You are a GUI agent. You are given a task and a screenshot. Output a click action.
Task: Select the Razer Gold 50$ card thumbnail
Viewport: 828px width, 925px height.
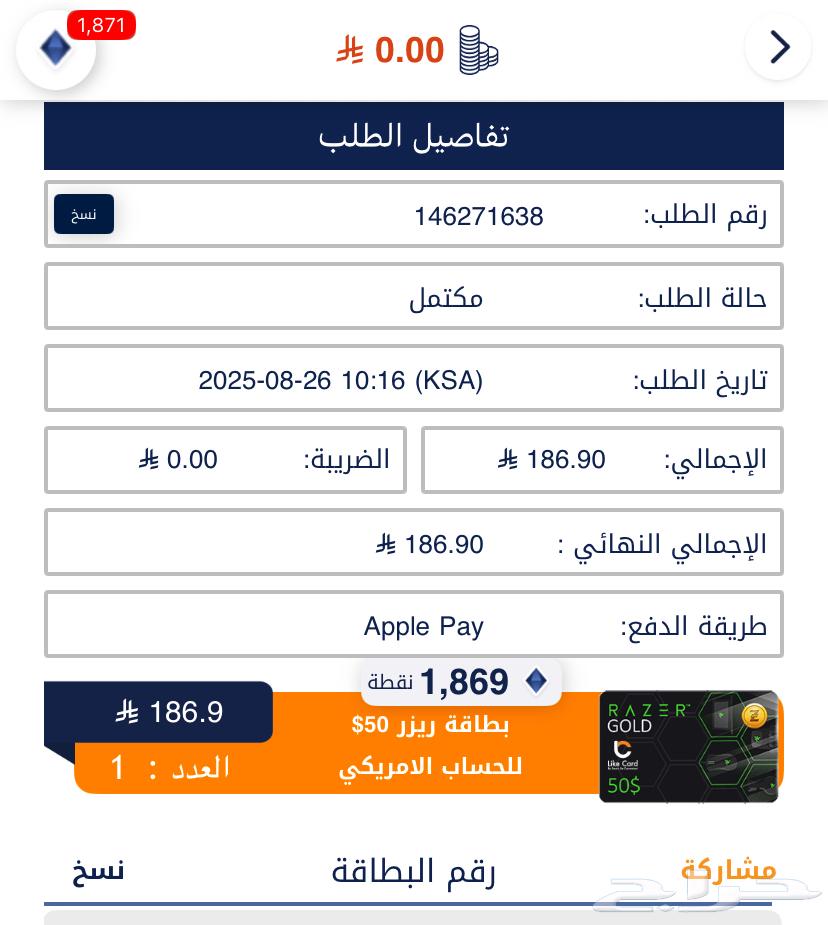[x=689, y=746]
